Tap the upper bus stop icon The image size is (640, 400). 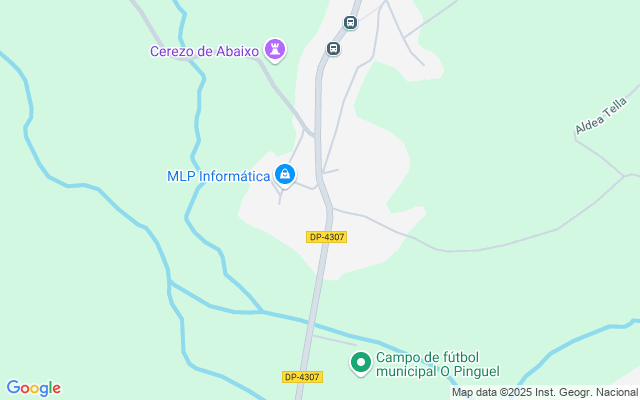350,22
